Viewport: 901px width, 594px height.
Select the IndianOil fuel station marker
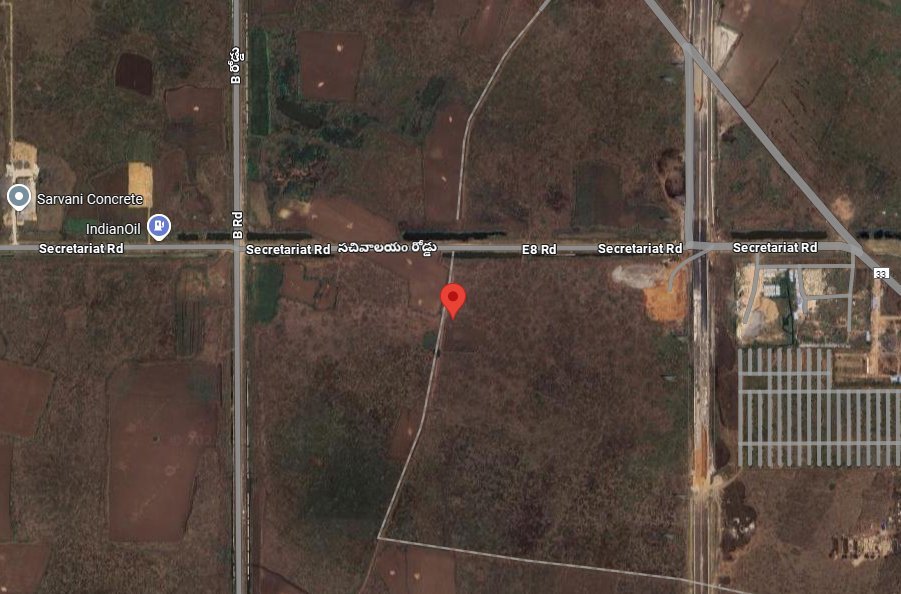tap(158, 226)
